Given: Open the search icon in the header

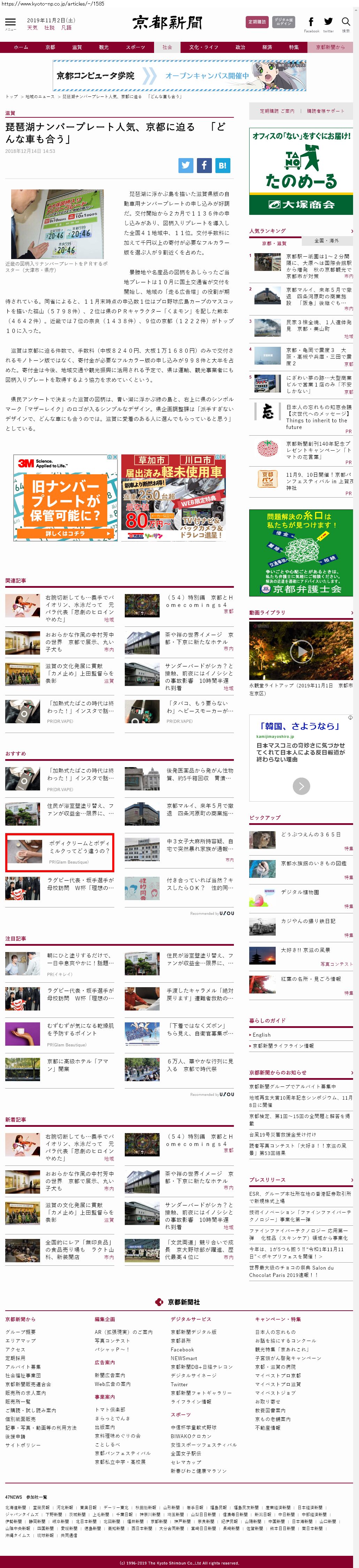Looking at the screenshot, I should coord(346,23).
